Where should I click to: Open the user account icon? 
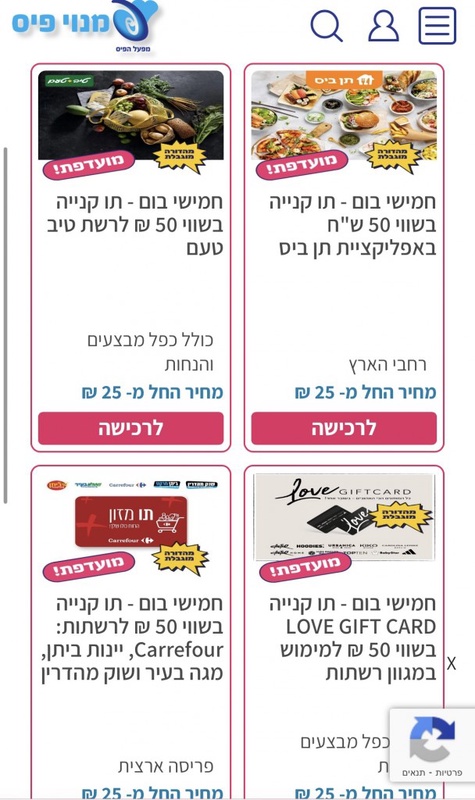coord(383,26)
